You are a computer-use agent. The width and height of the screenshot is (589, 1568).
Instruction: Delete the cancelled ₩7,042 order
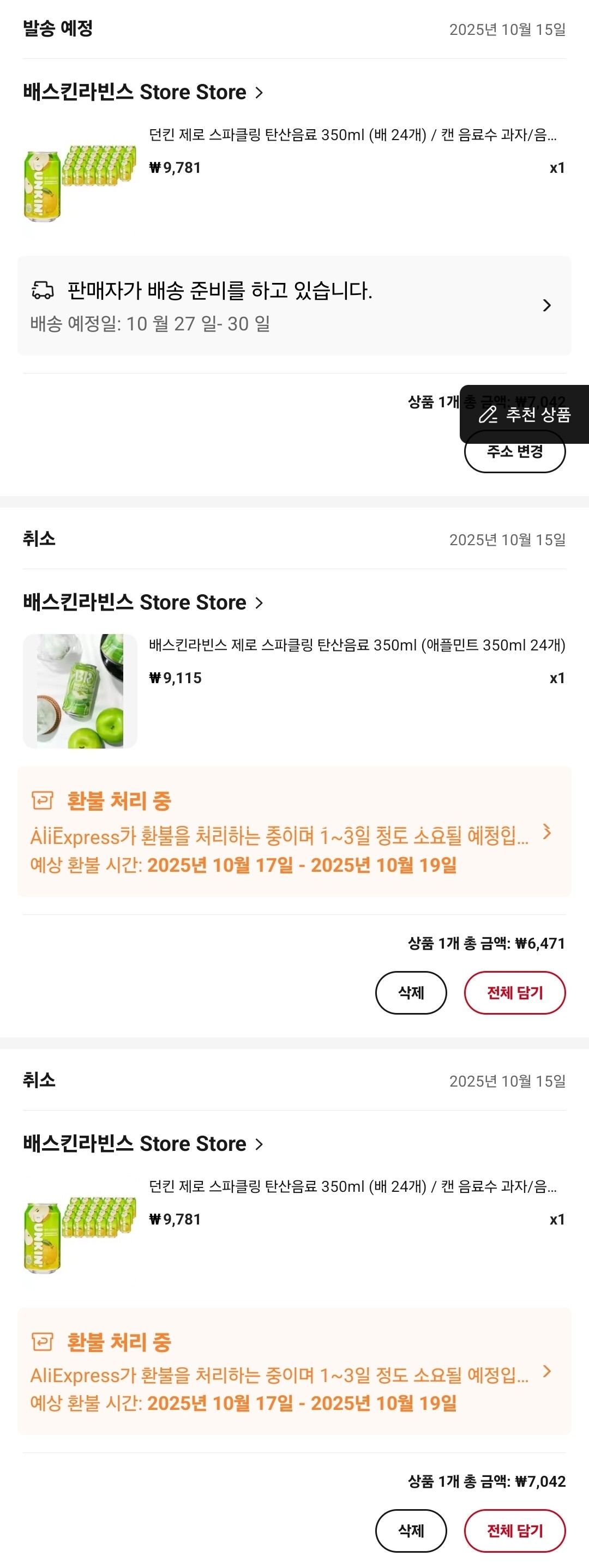[x=411, y=1530]
